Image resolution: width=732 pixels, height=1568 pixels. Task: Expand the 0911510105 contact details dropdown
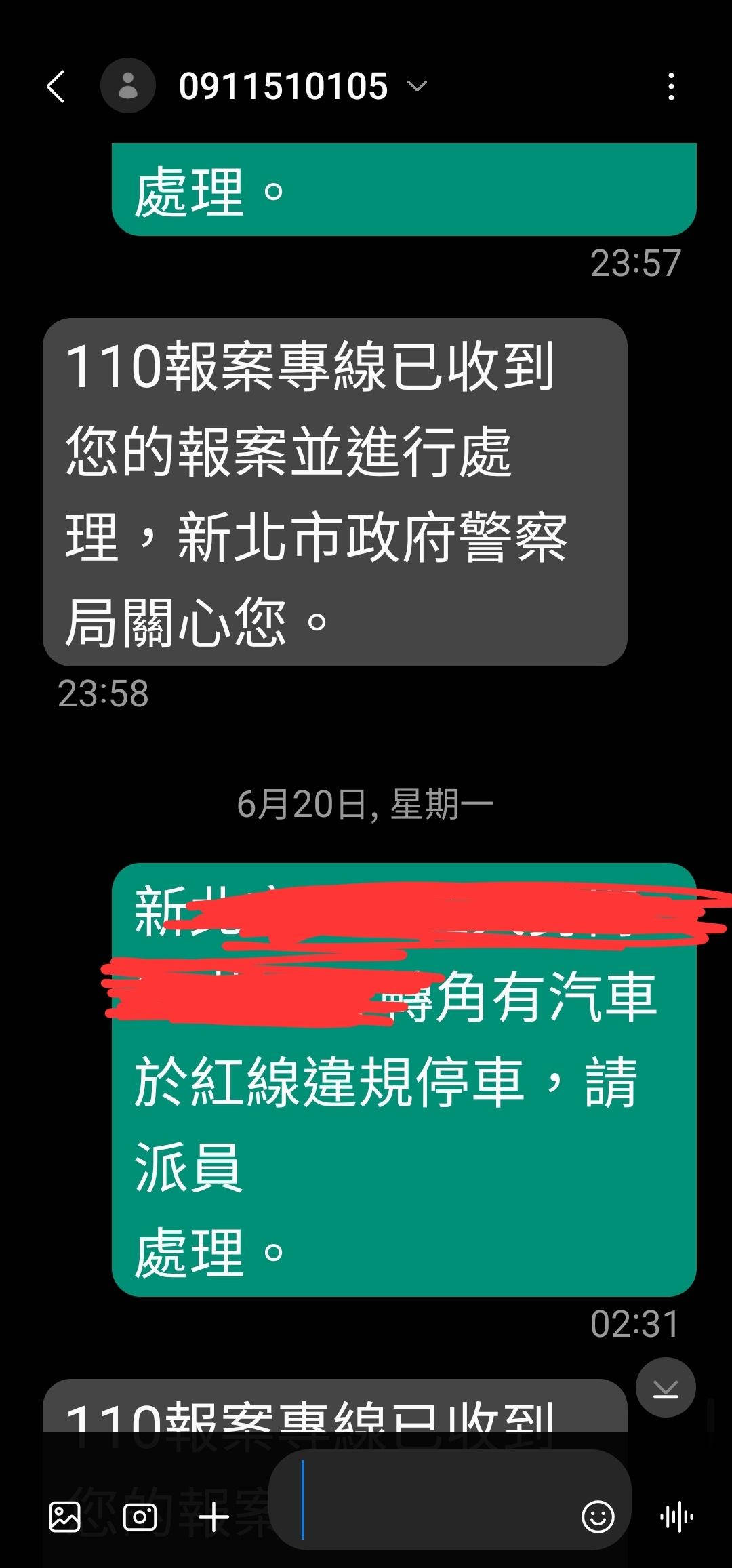[x=418, y=86]
